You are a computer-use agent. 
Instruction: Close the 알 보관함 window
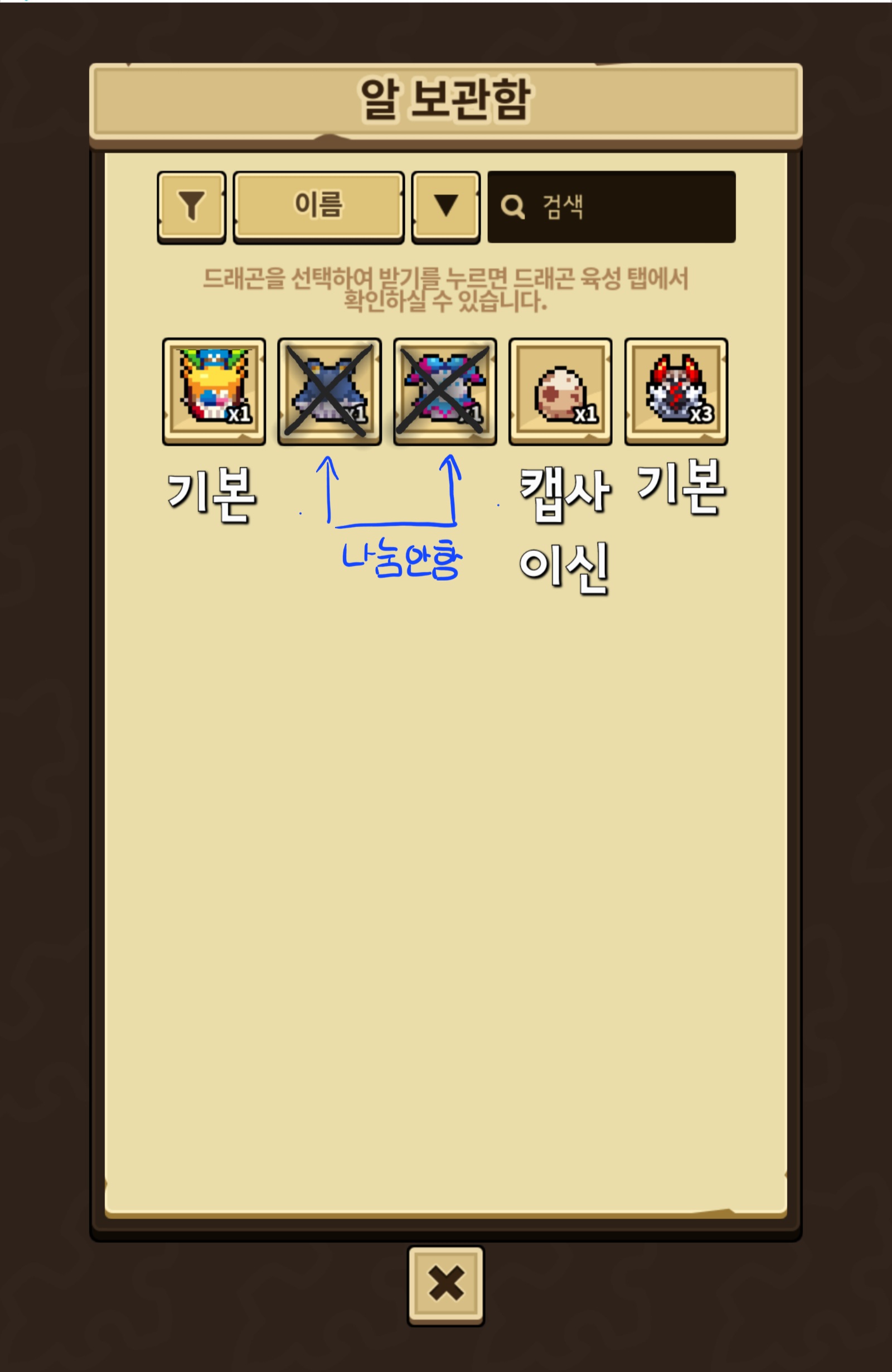445,1286
